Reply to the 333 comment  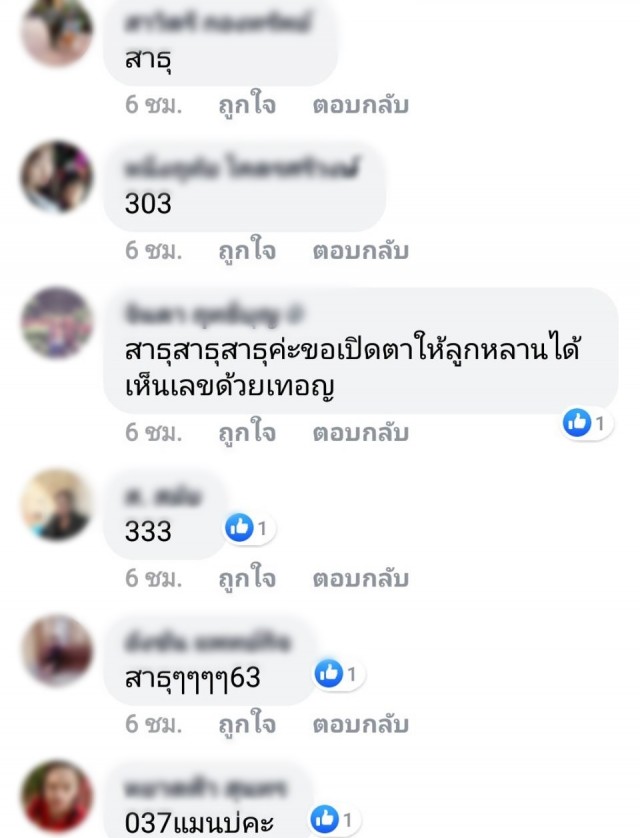pos(360,578)
